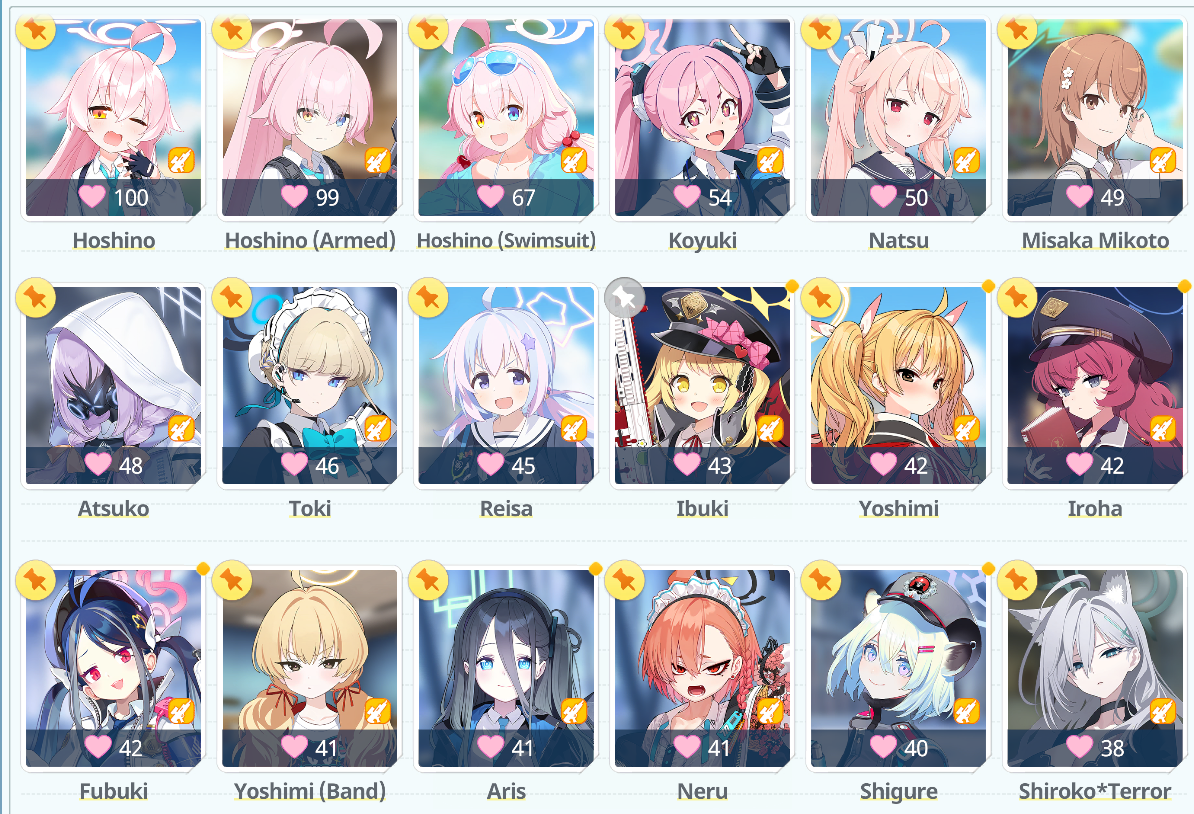Open Hoshino (Swimsuit) card
Viewport: 1194px width, 814px height.
click(x=506, y=118)
